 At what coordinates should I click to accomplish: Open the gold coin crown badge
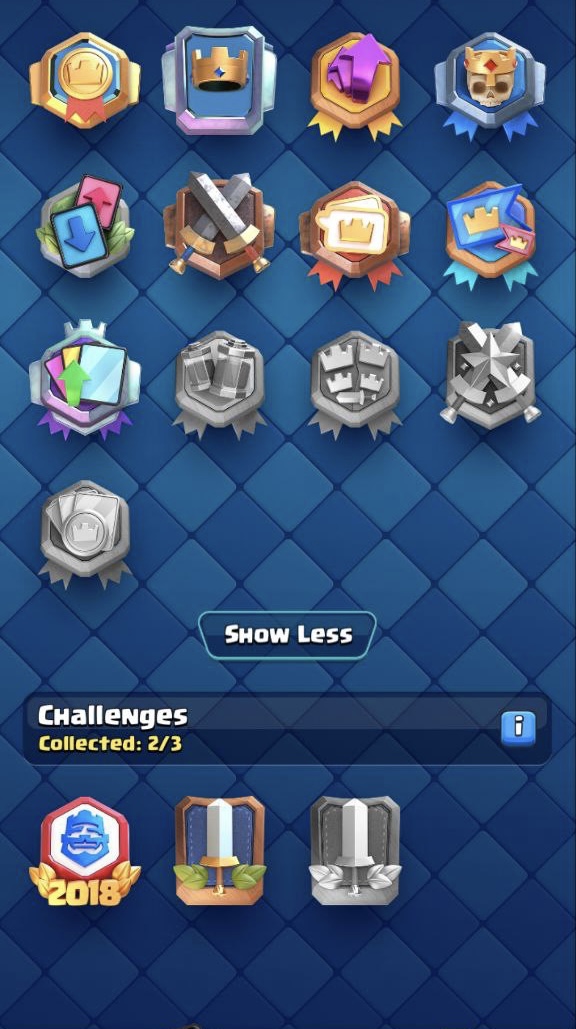coord(85,80)
